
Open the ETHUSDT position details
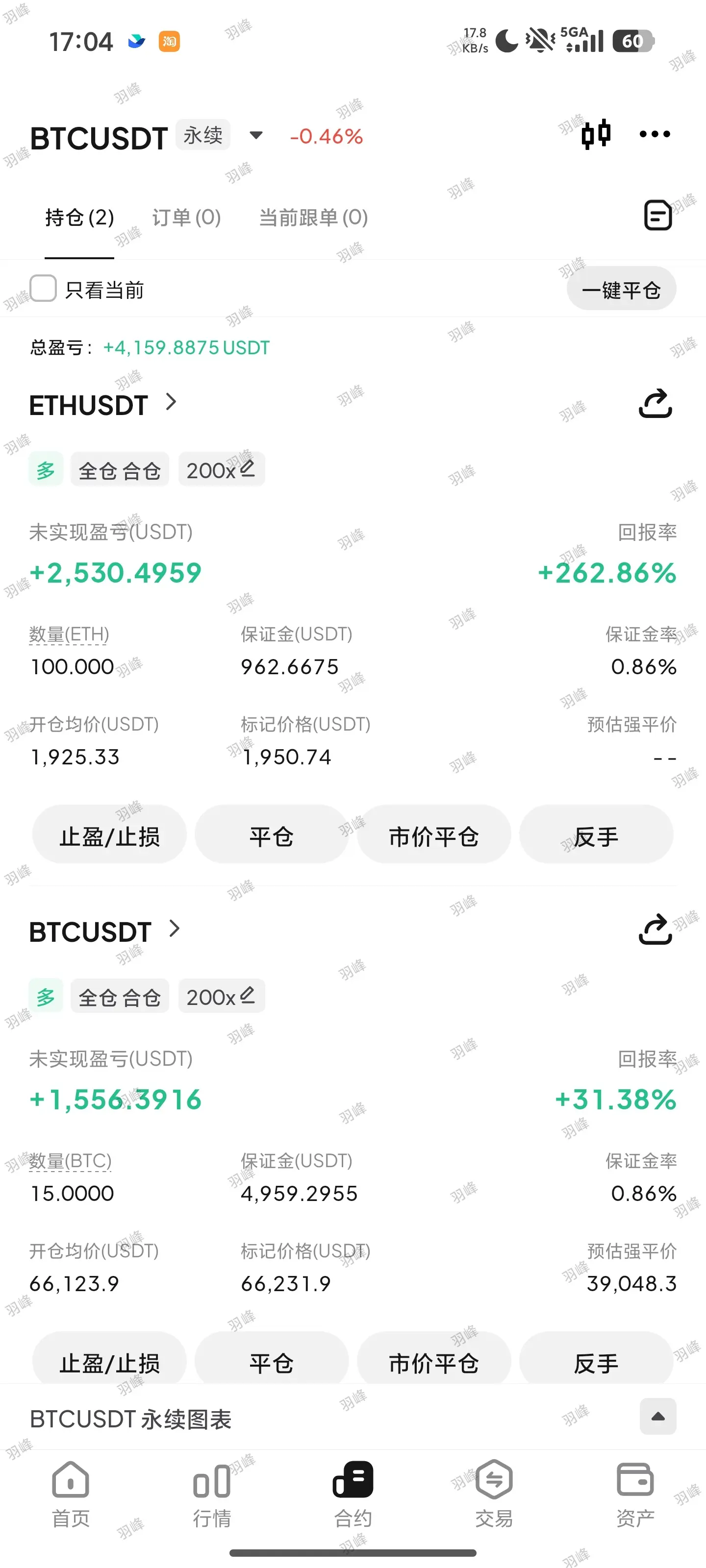pyautogui.click(x=103, y=404)
